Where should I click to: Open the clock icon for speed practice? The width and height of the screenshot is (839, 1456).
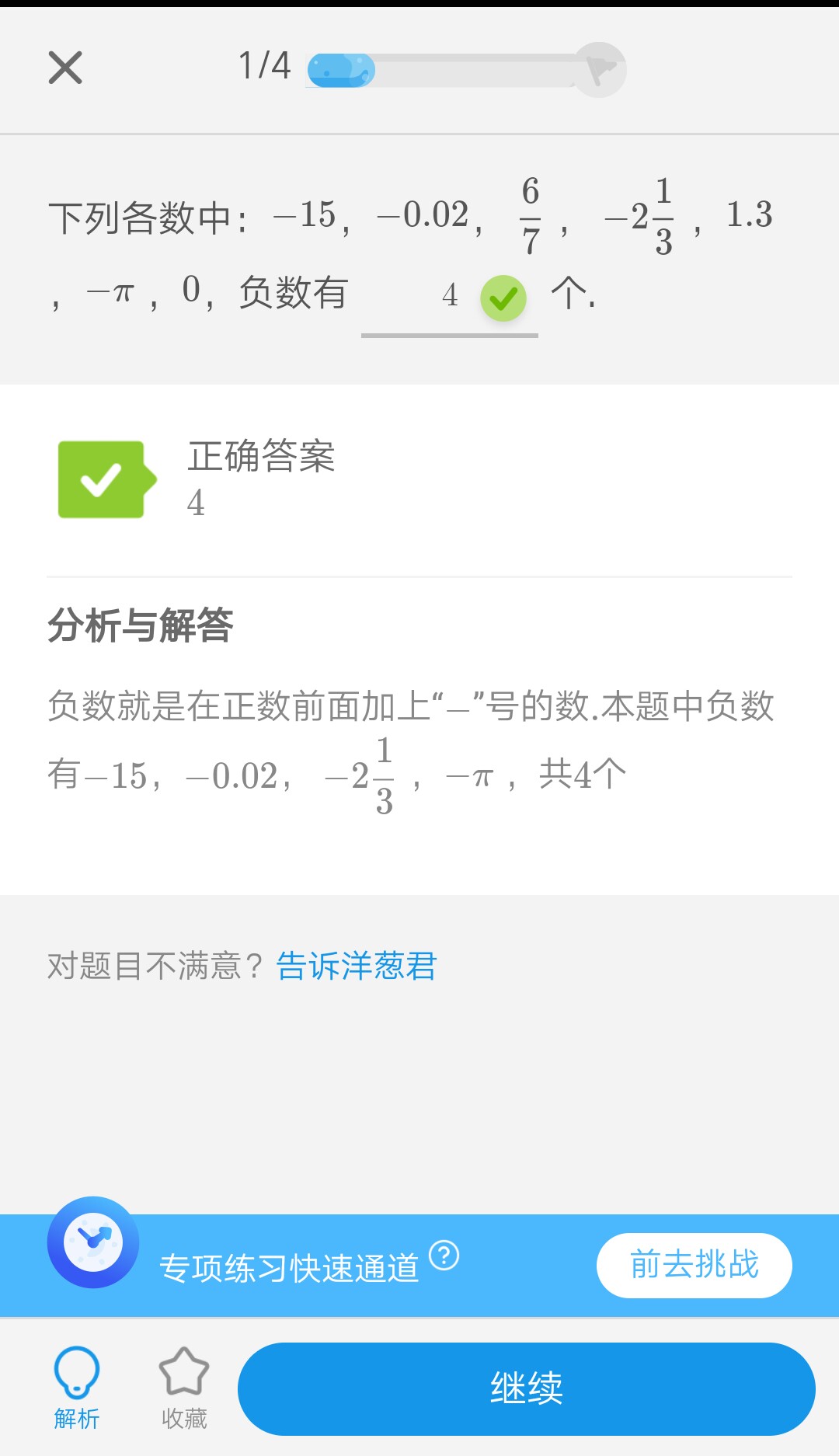pyautogui.click(x=93, y=1242)
